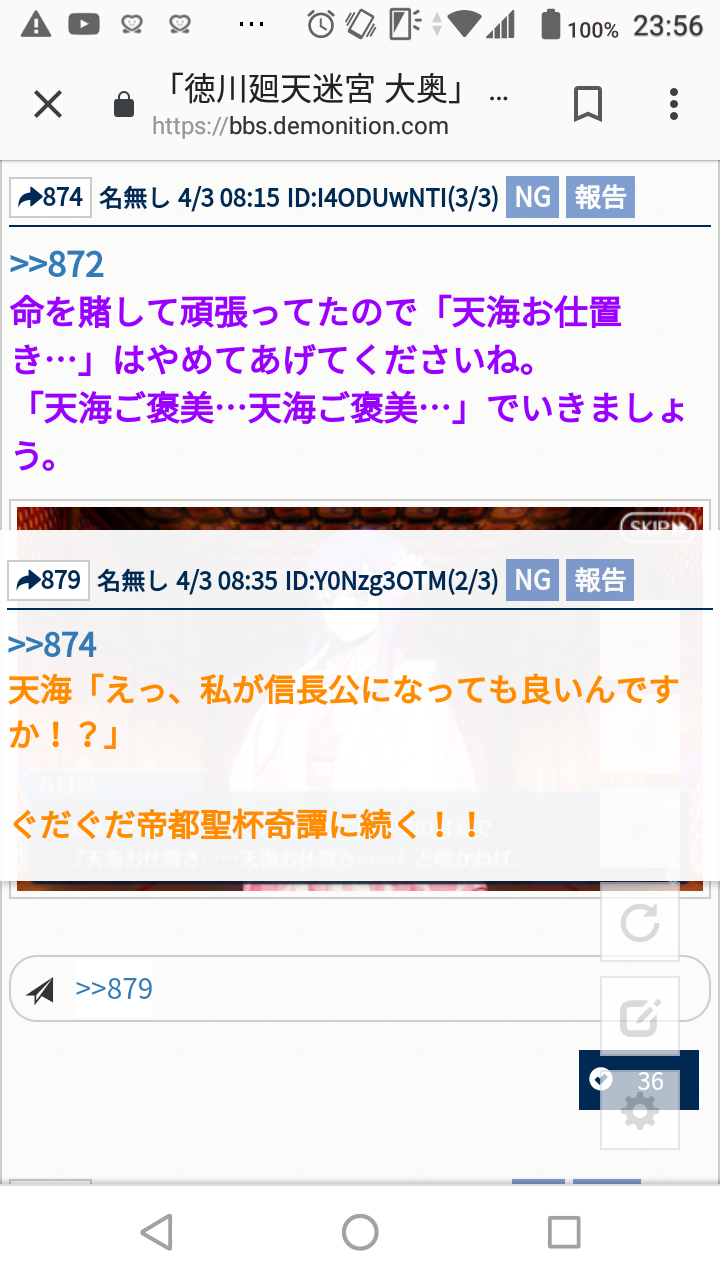720x1280 pixels.
Task: Report post 874 with 報告 button
Action: pyautogui.click(x=600, y=197)
